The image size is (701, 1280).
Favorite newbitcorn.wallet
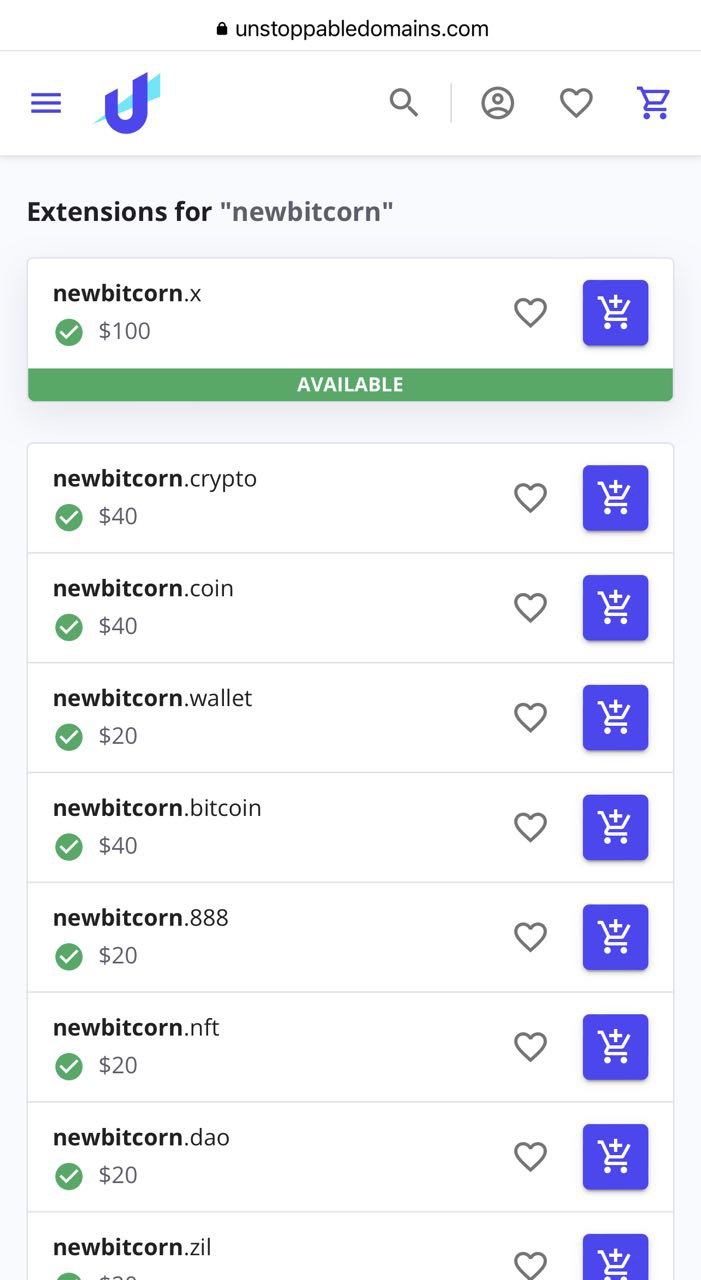(530, 718)
